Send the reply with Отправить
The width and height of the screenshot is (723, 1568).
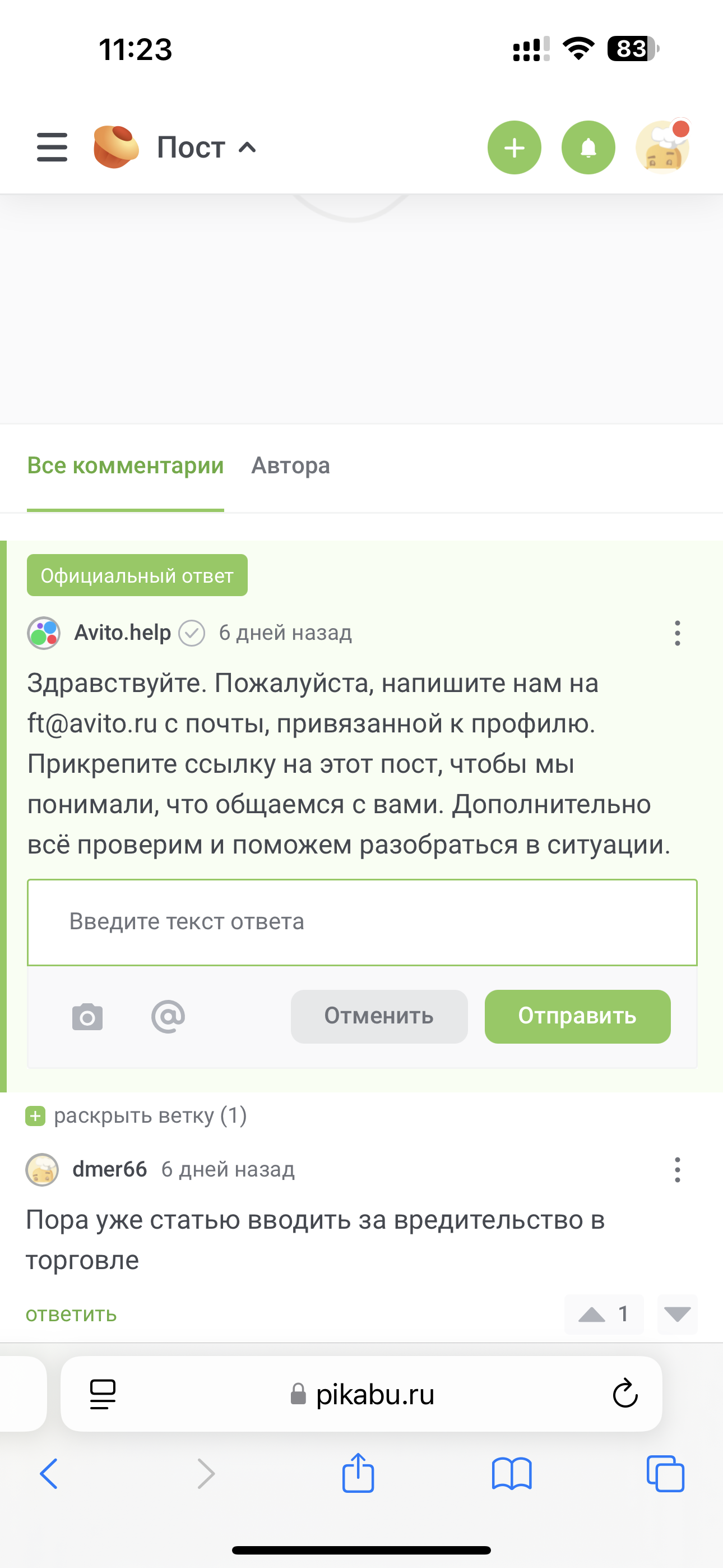point(577,1017)
